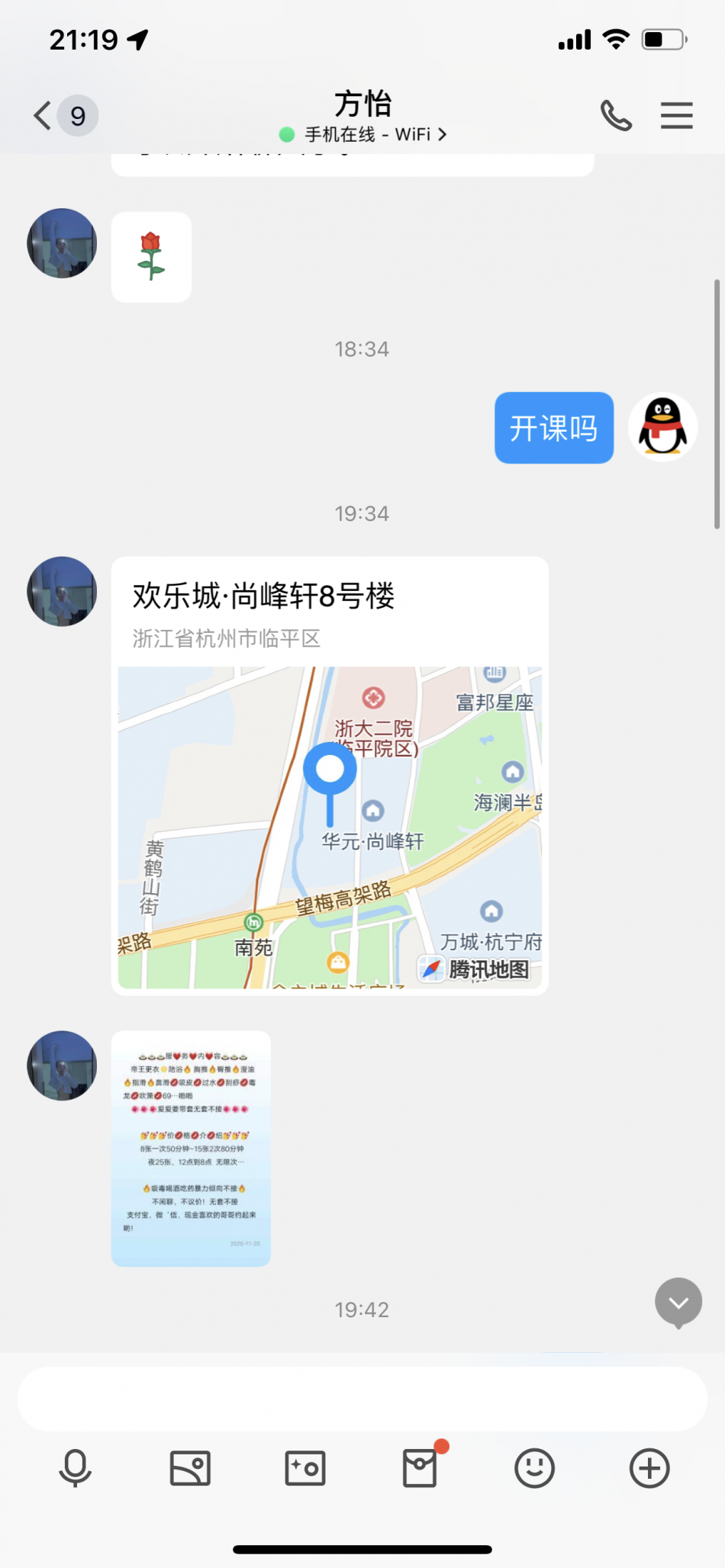Screen dimensions: 725x1568
Task: Focus the message input field
Action: [x=362, y=1399]
